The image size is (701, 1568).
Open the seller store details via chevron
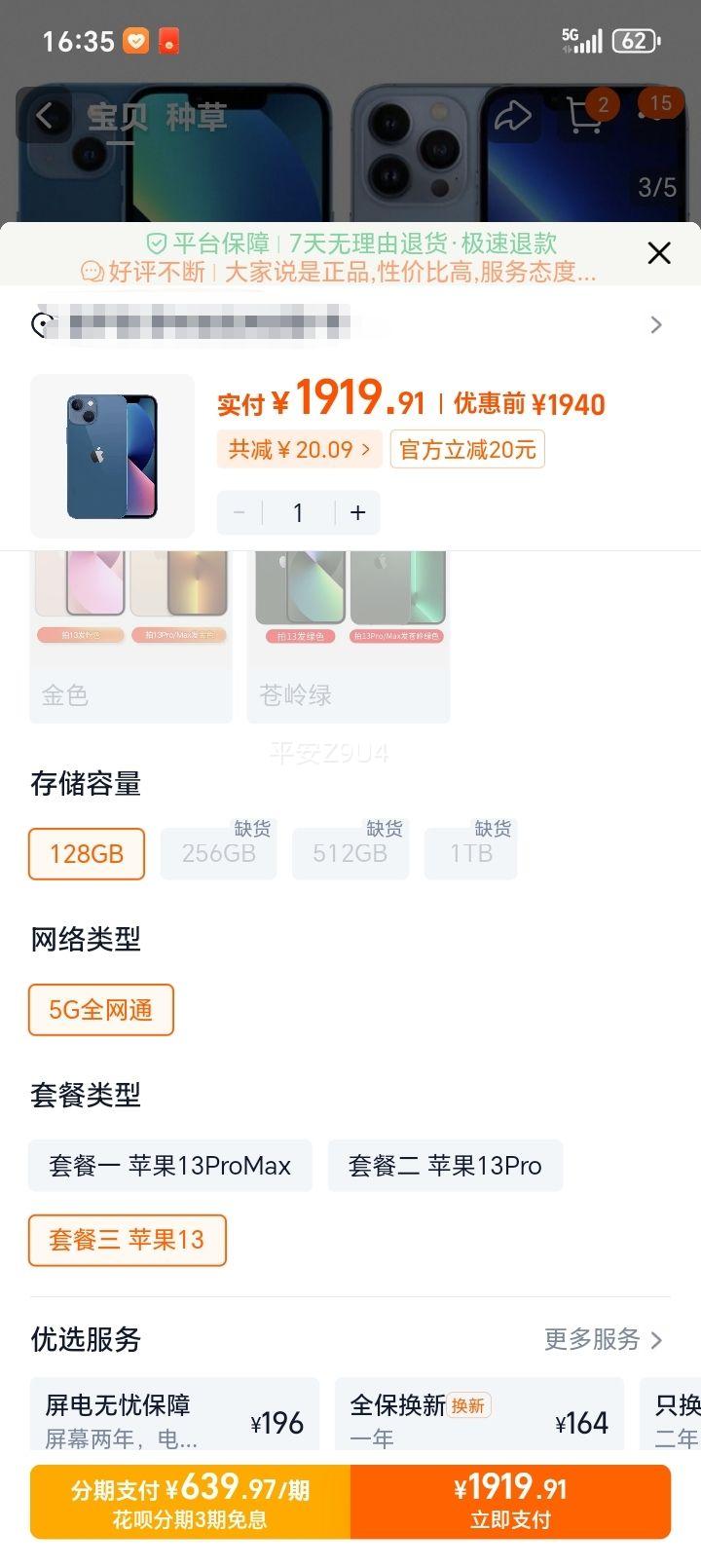(x=656, y=324)
